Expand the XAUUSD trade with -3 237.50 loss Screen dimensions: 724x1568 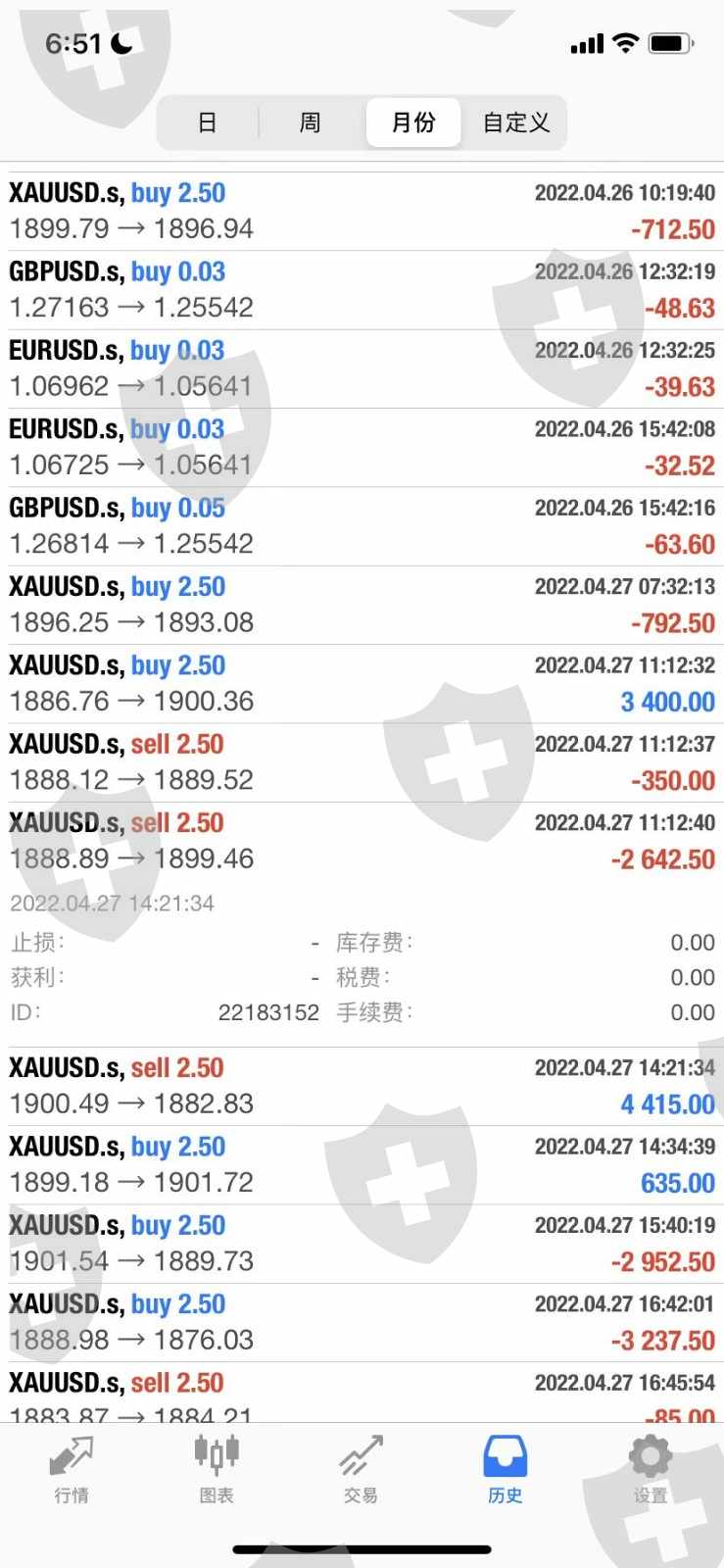(x=362, y=1322)
